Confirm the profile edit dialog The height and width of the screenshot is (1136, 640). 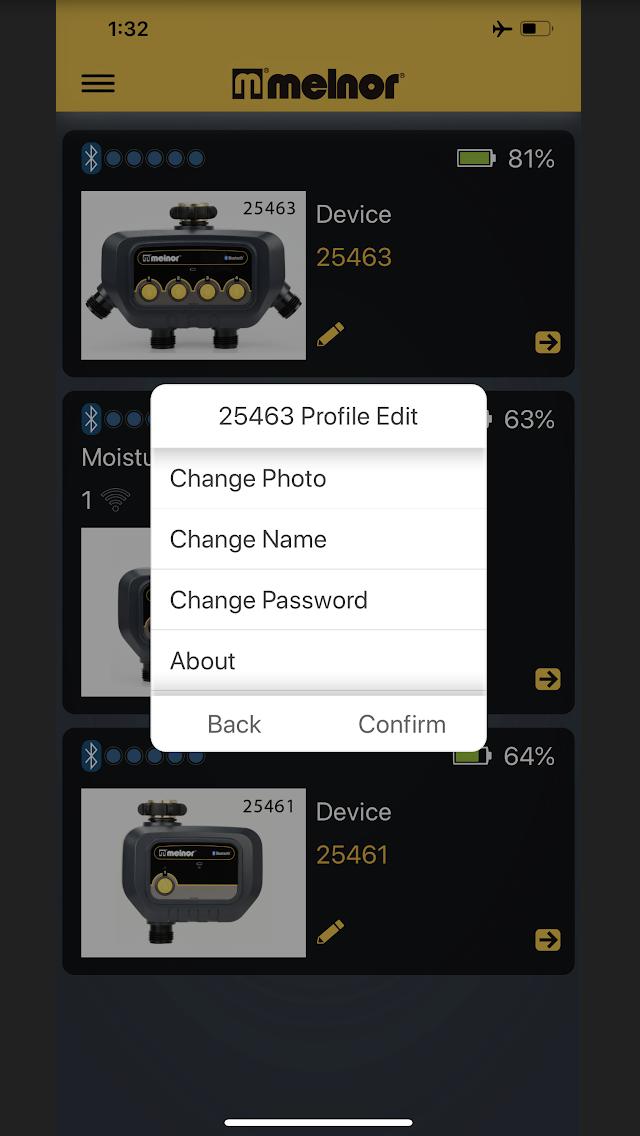pos(402,724)
